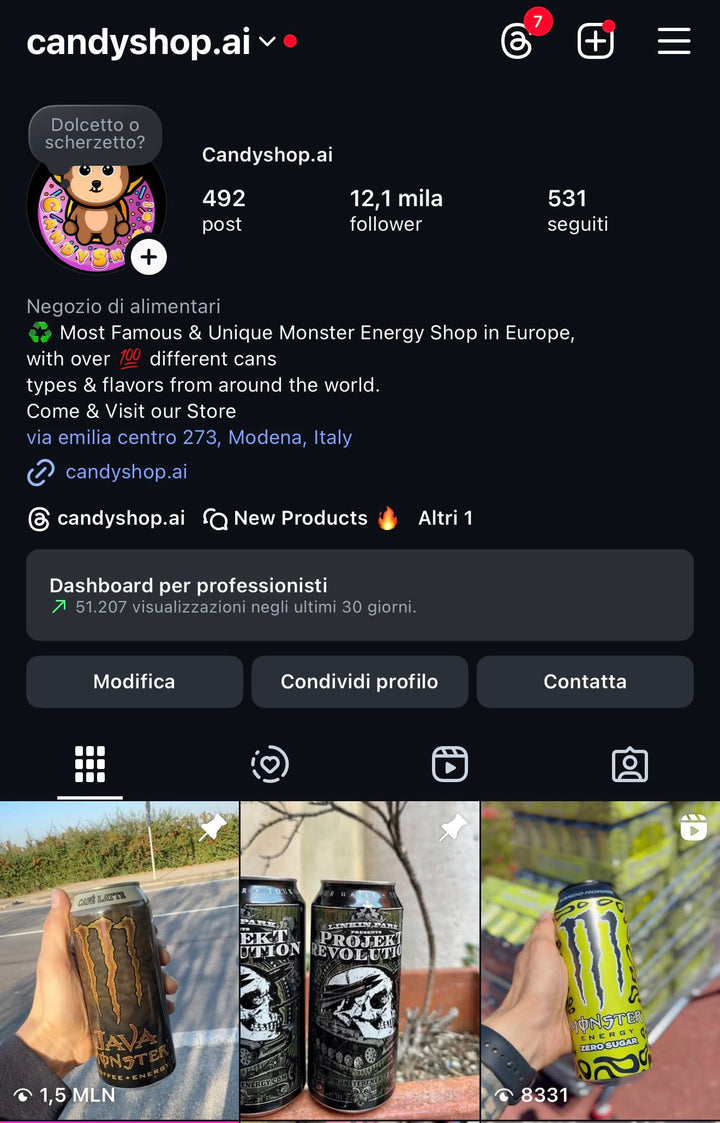
Task: Show Altri 1 more links
Action: (x=445, y=518)
